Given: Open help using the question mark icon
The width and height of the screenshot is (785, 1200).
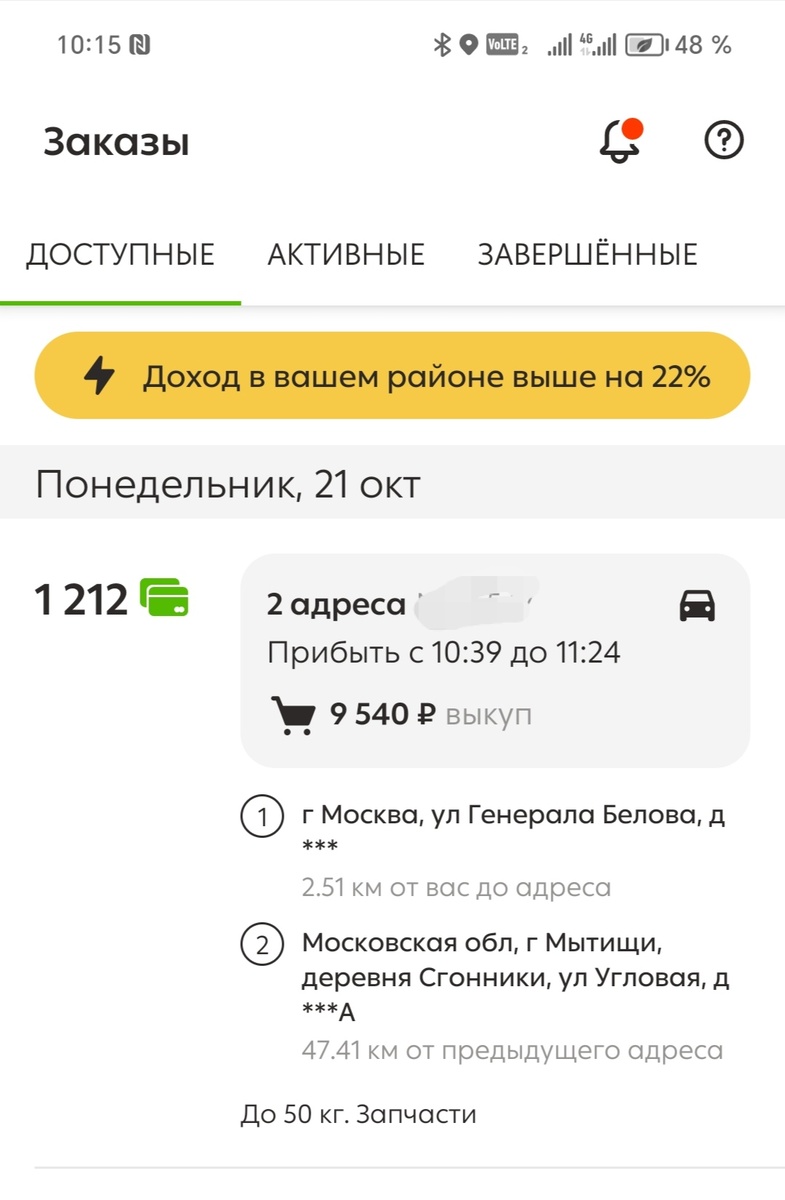Looking at the screenshot, I should pos(723,141).
